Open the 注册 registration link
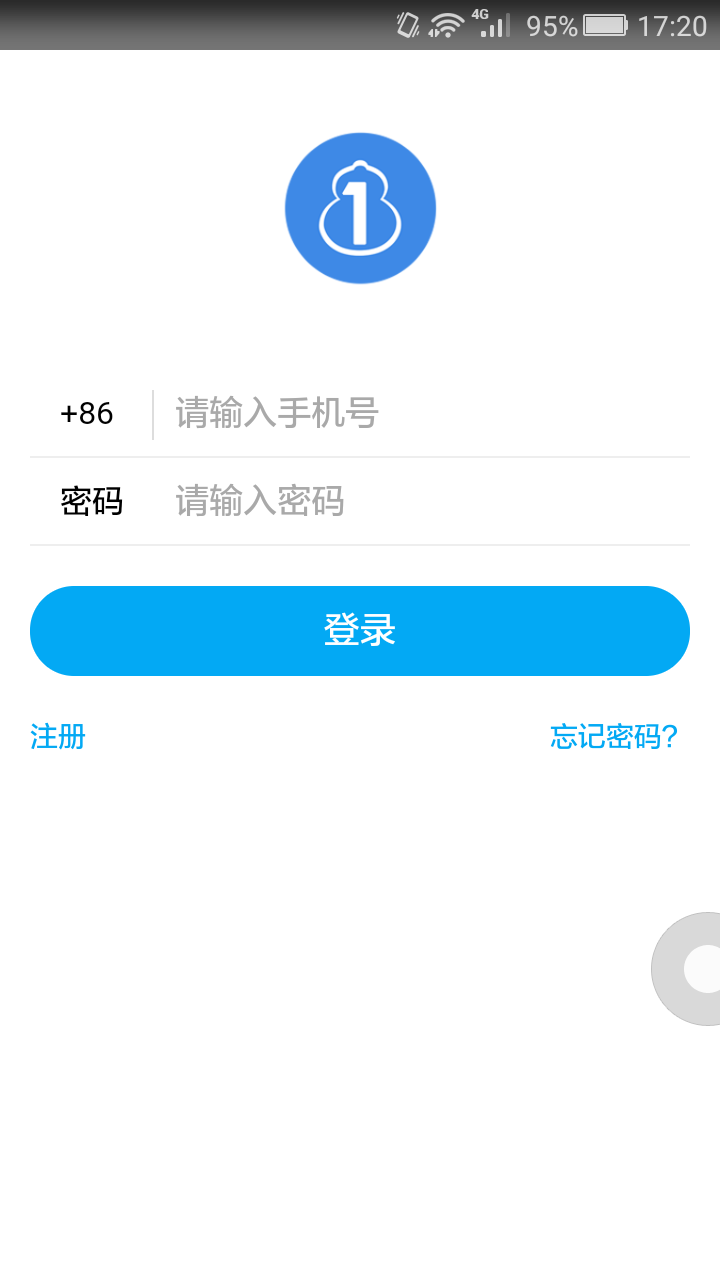The image size is (720, 1280). click(x=57, y=737)
